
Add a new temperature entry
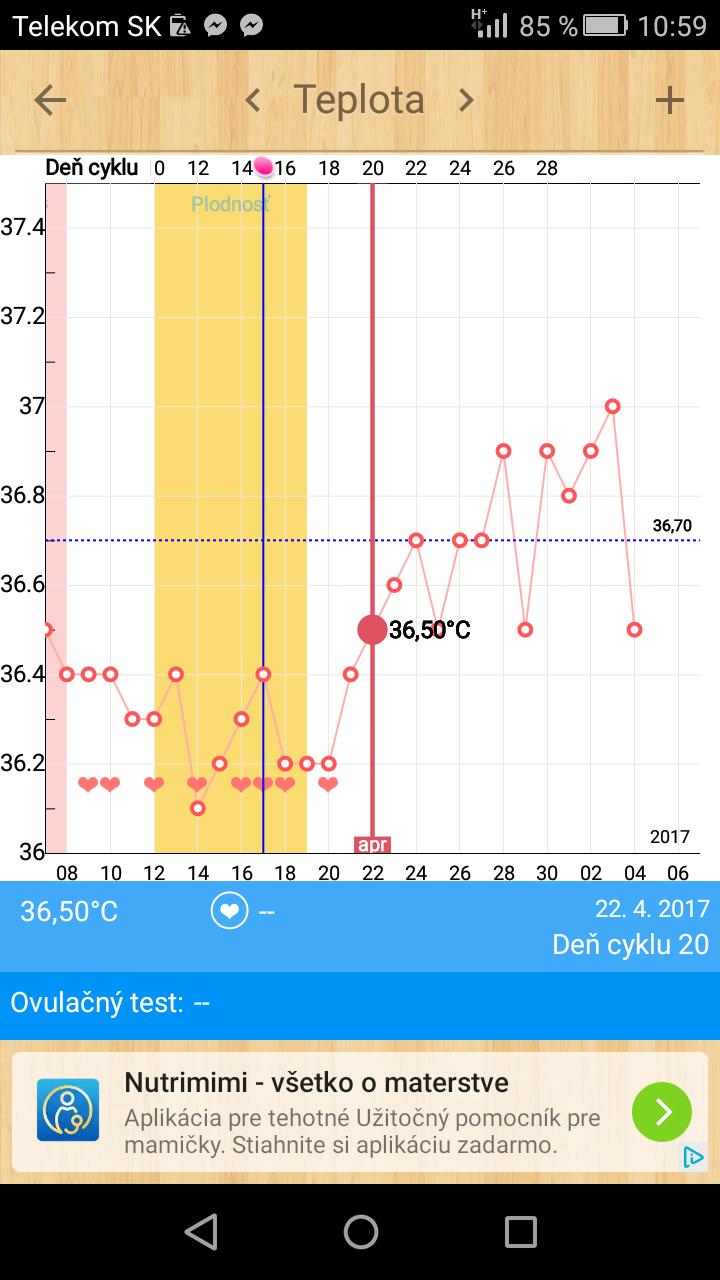pyautogui.click(x=669, y=100)
